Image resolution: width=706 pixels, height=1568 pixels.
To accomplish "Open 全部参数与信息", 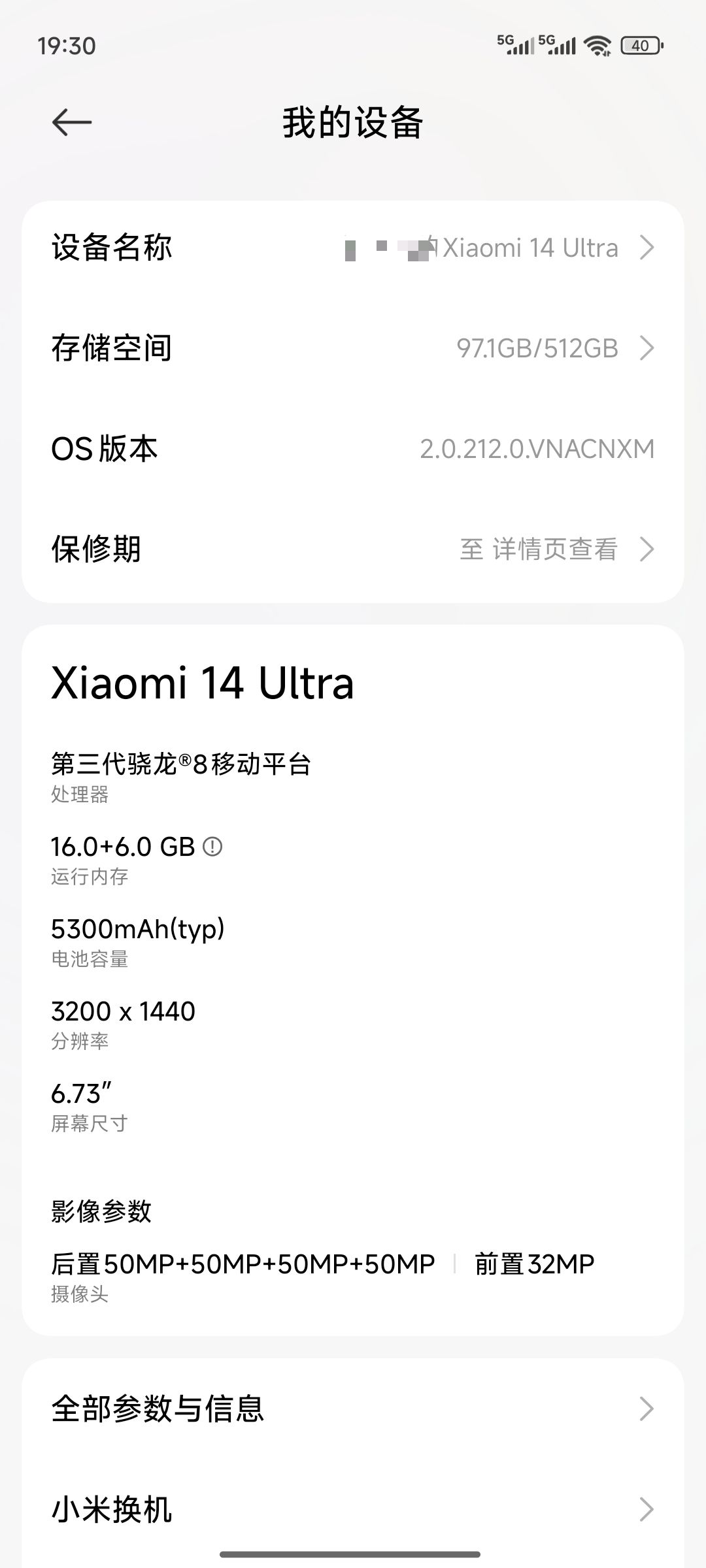I will pyautogui.click(x=353, y=1409).
